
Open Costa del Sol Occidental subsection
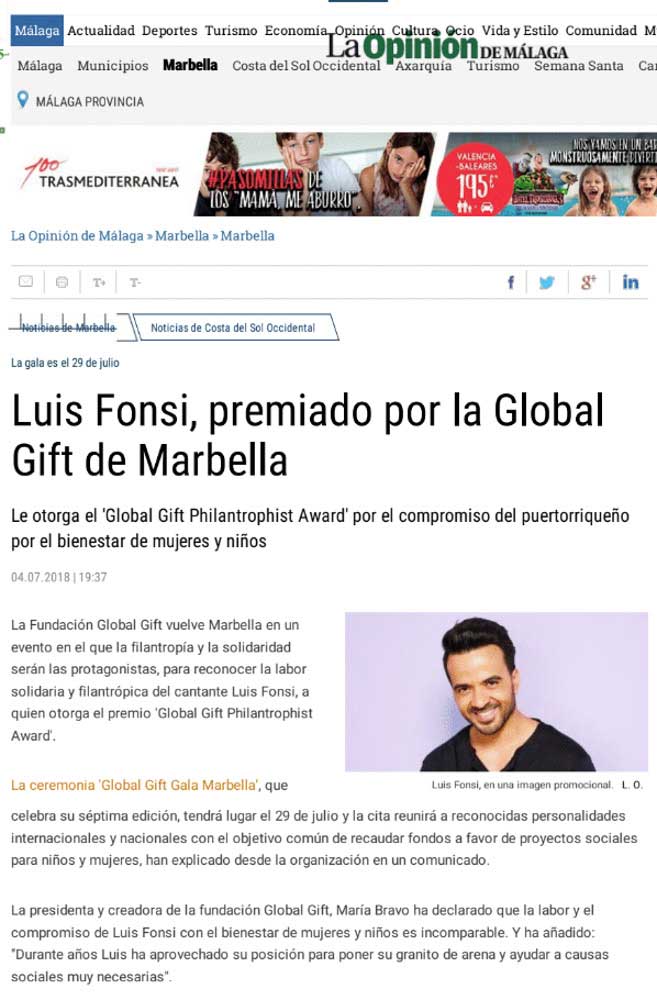pyautogui.click(x=306, y=66)
